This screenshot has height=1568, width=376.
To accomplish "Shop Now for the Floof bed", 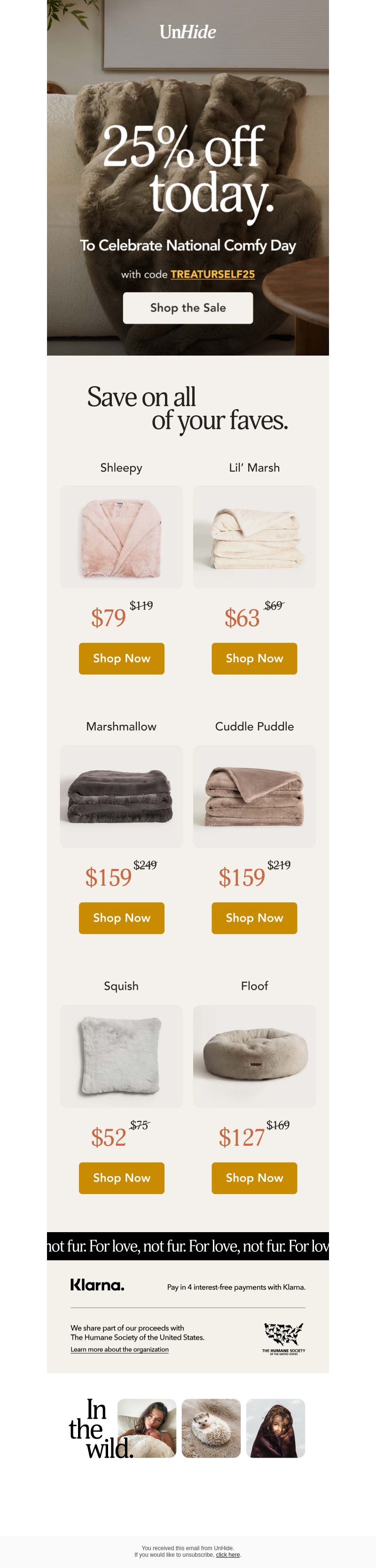I will coord(254,1177).
